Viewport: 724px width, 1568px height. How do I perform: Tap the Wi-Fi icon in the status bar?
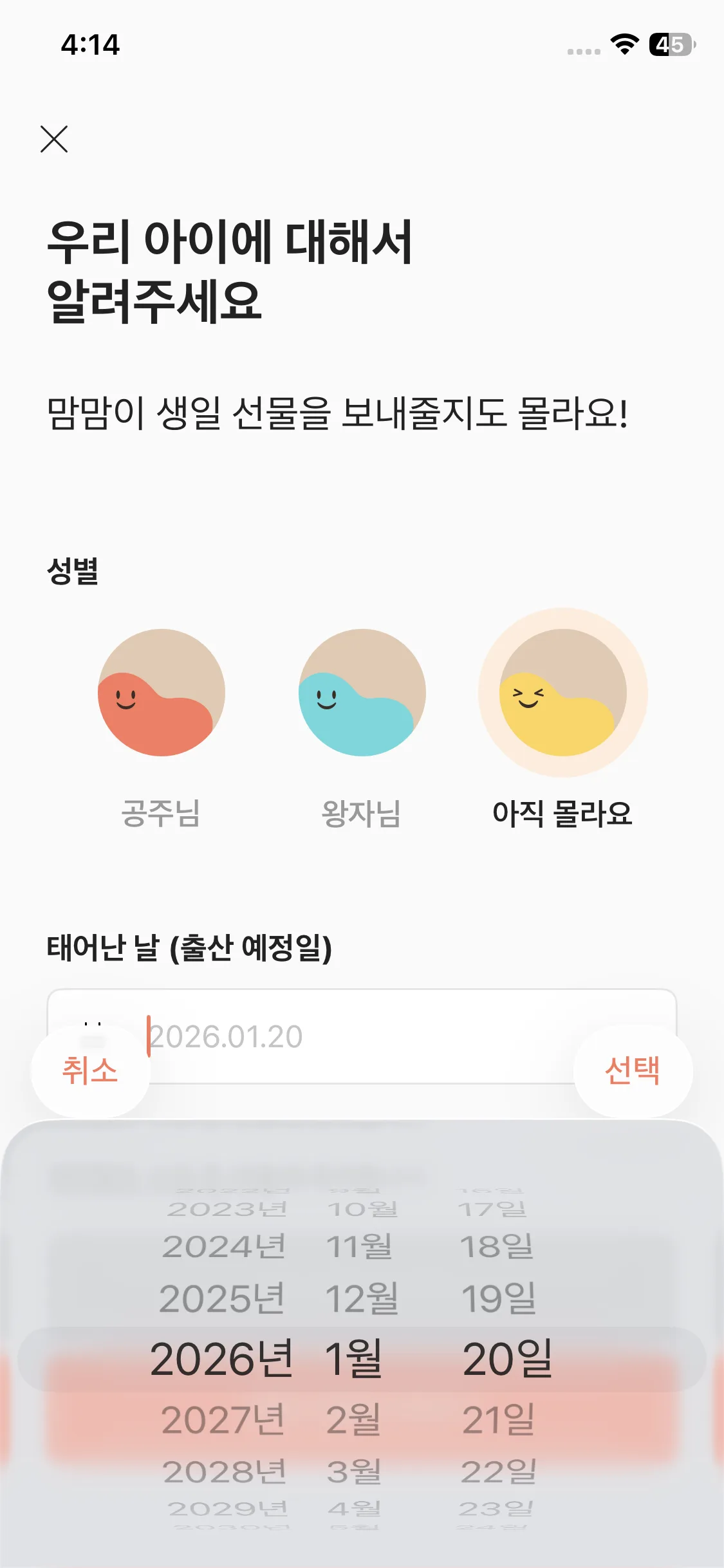(x=623, y=45)
